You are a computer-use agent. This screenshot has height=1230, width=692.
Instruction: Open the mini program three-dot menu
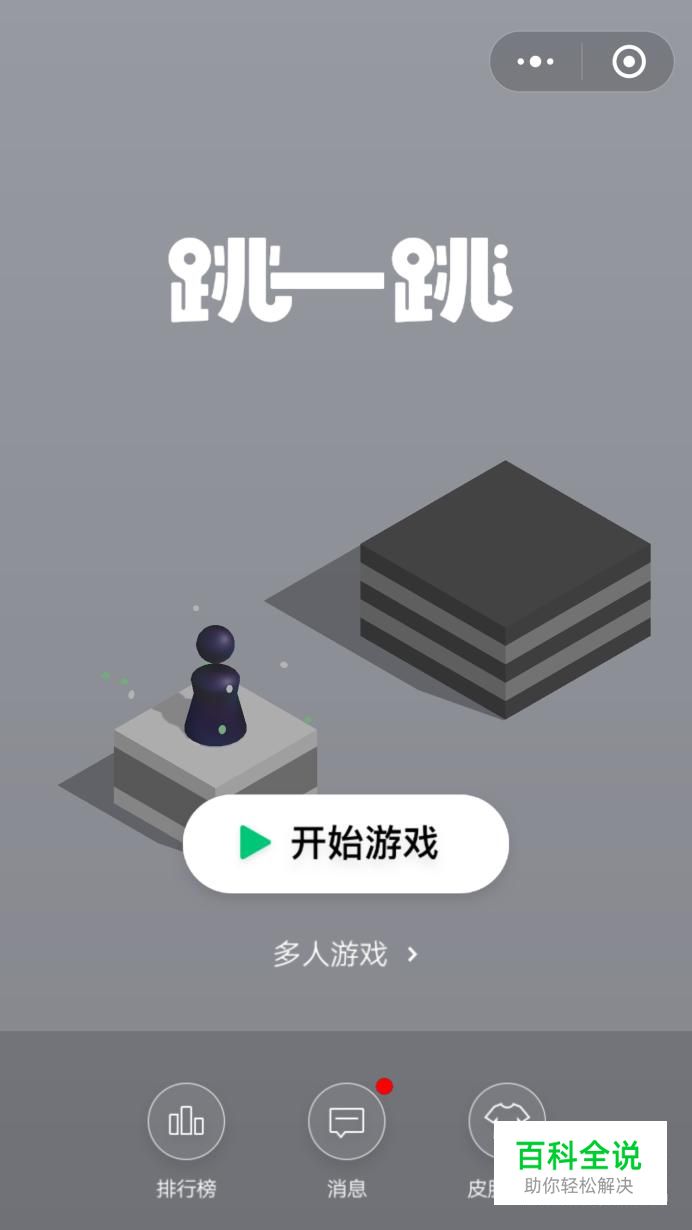point(535,62)
